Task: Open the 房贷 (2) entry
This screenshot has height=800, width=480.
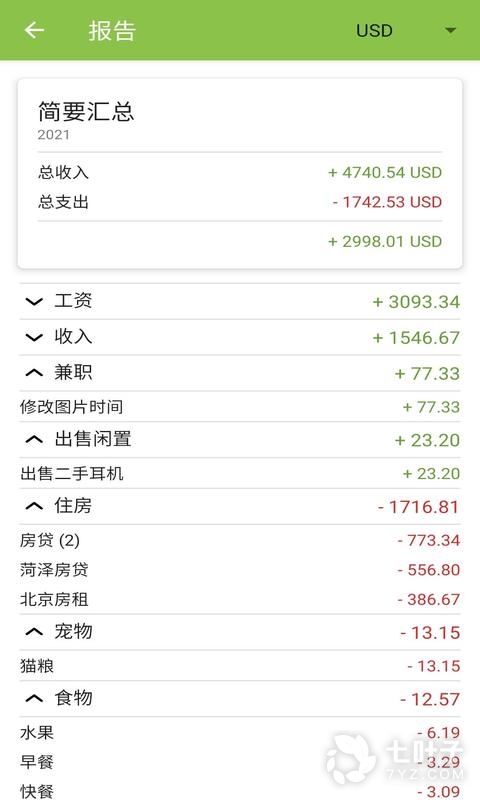Action: coord(240,540)
